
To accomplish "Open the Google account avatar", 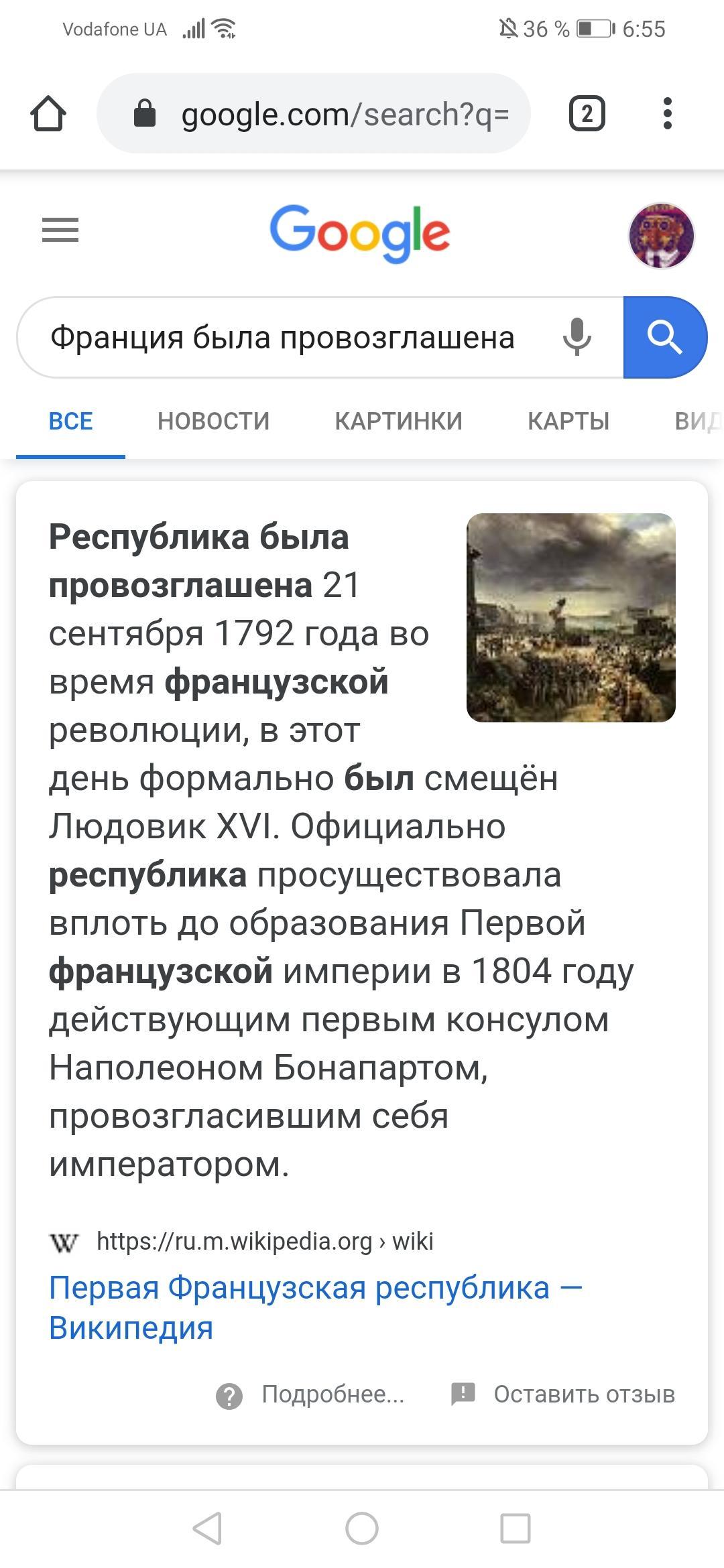I will point(661,236).
